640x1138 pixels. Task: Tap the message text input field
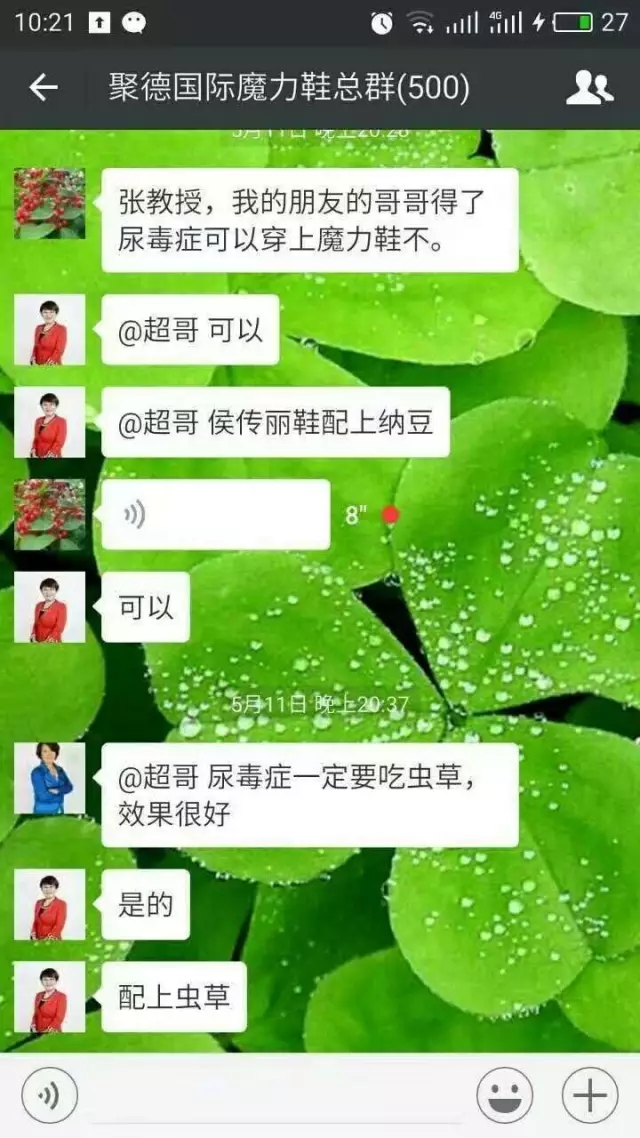click(x=275, y=1096)
